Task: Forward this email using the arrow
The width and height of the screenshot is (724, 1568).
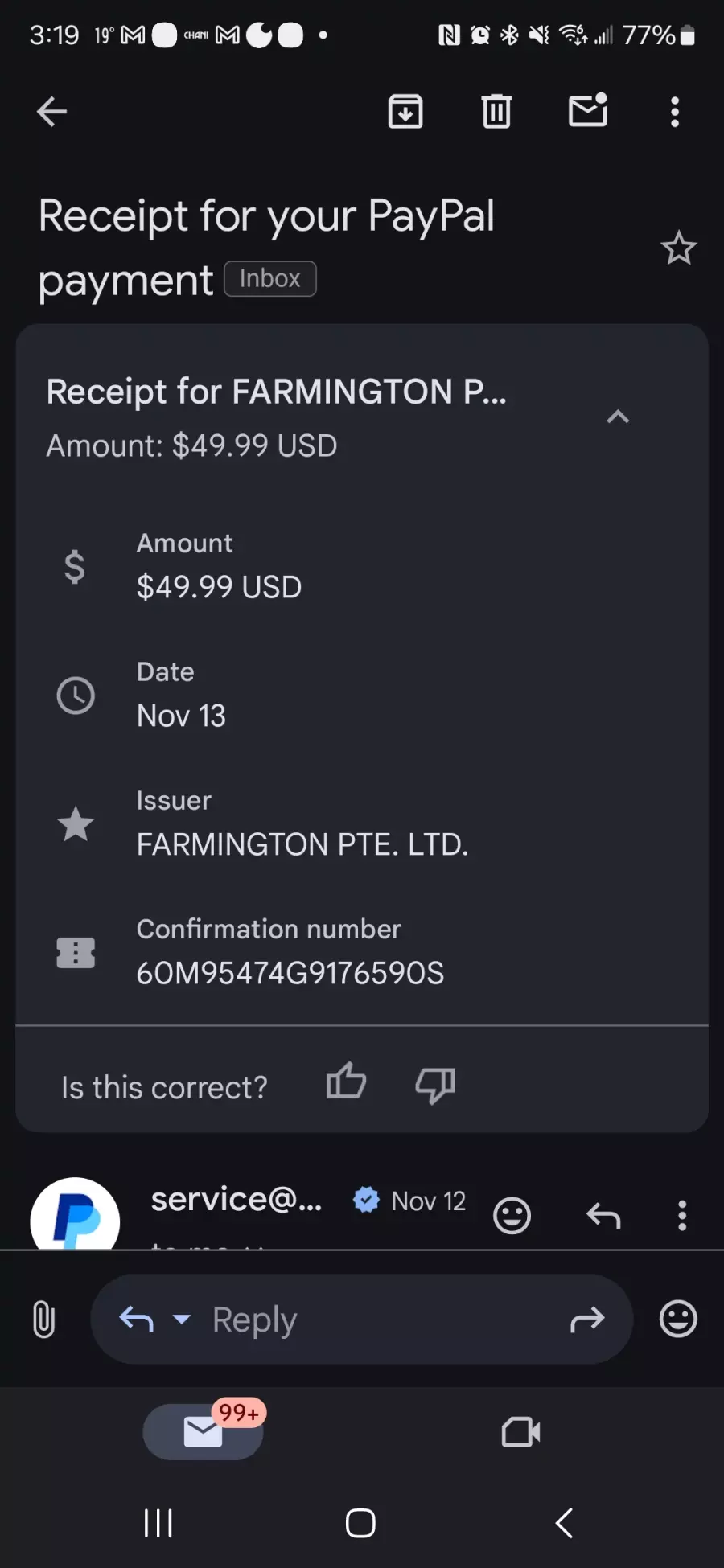Action: coord(587,1319)
